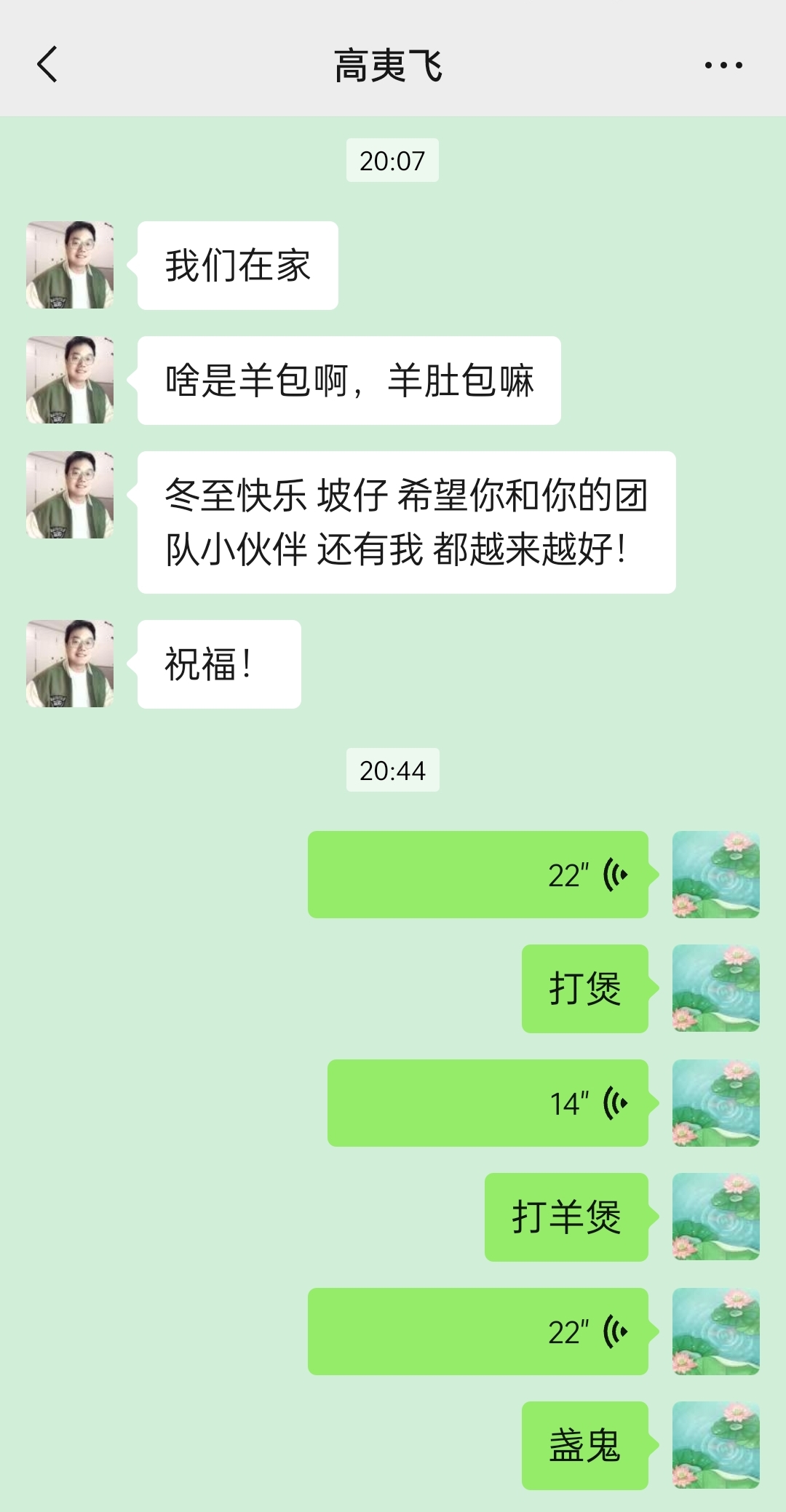The height and width of the screenshot is (1512, 786).
Task: Play the 22-second voice message above 盏鬼
Action: click(477, 1332)
